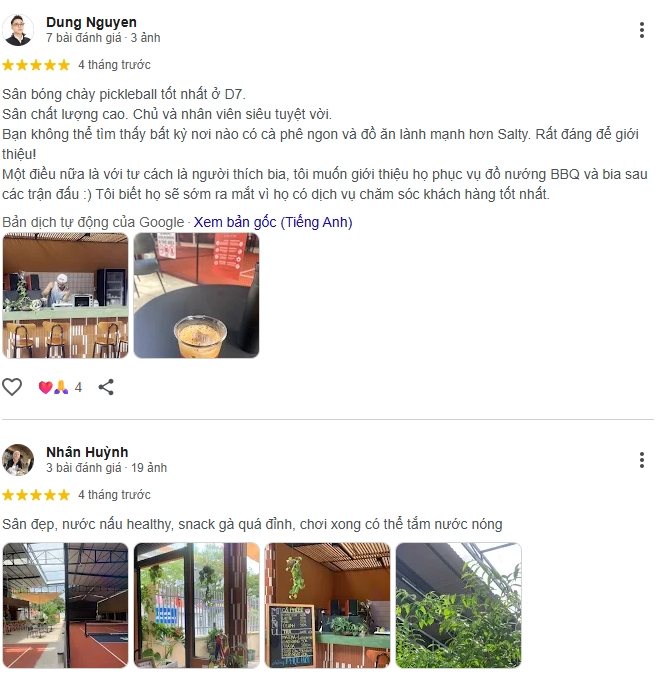Open Nhân Huỳnh's chalkboard menu photo

pyautogui.click(x=327, y=605)
